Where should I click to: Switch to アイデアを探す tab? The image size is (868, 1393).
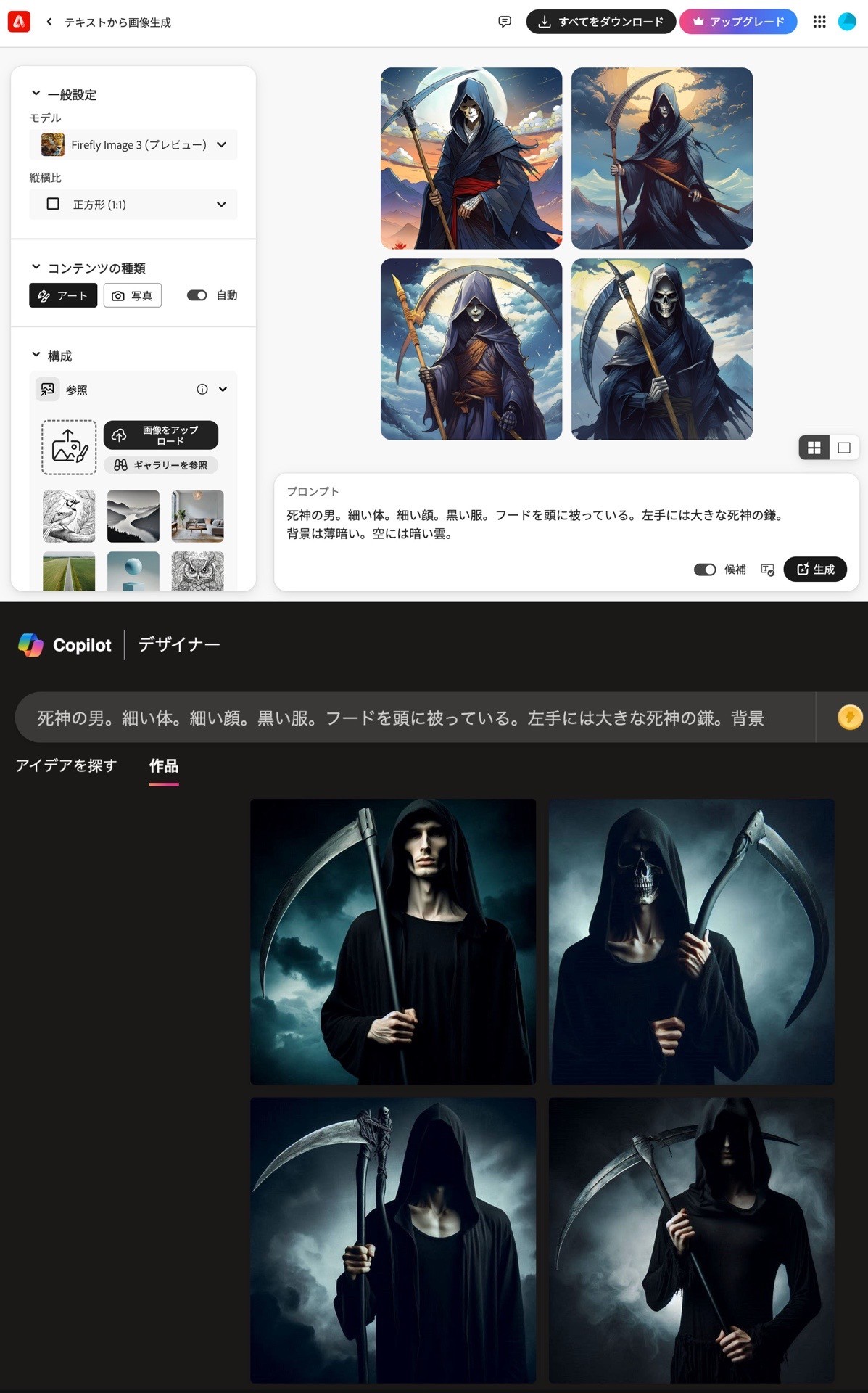point(66,765)
